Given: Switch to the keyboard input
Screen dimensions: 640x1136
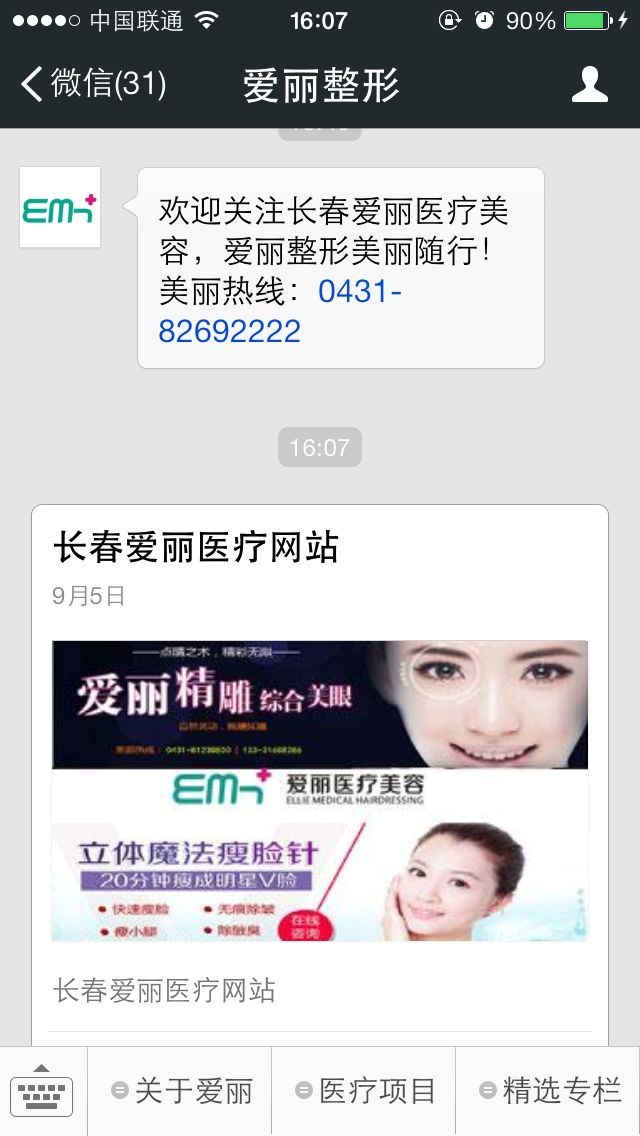Looking at the screenshot, I should [42, 1091].
